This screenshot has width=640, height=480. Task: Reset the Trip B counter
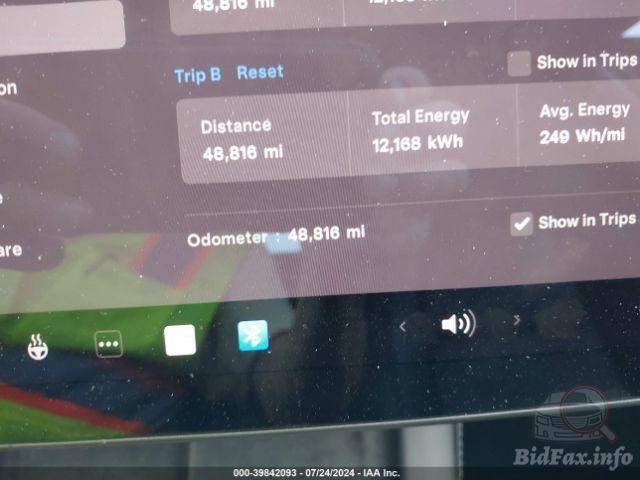click(x=260, y=72)
